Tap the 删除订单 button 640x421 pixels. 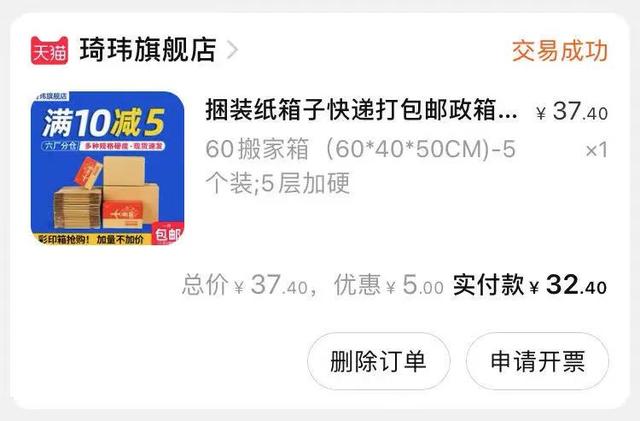378,361
